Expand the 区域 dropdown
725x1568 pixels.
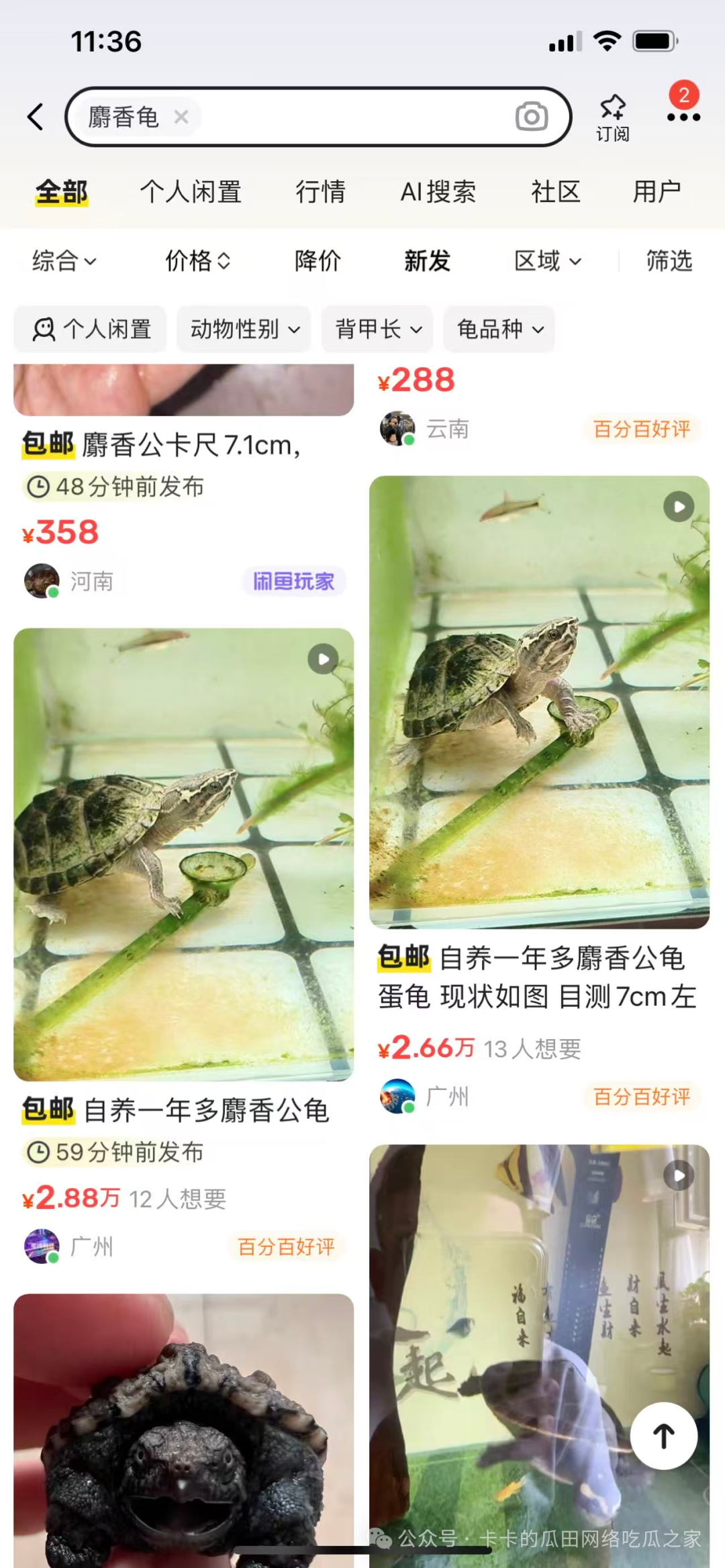(x=547, y=260)
